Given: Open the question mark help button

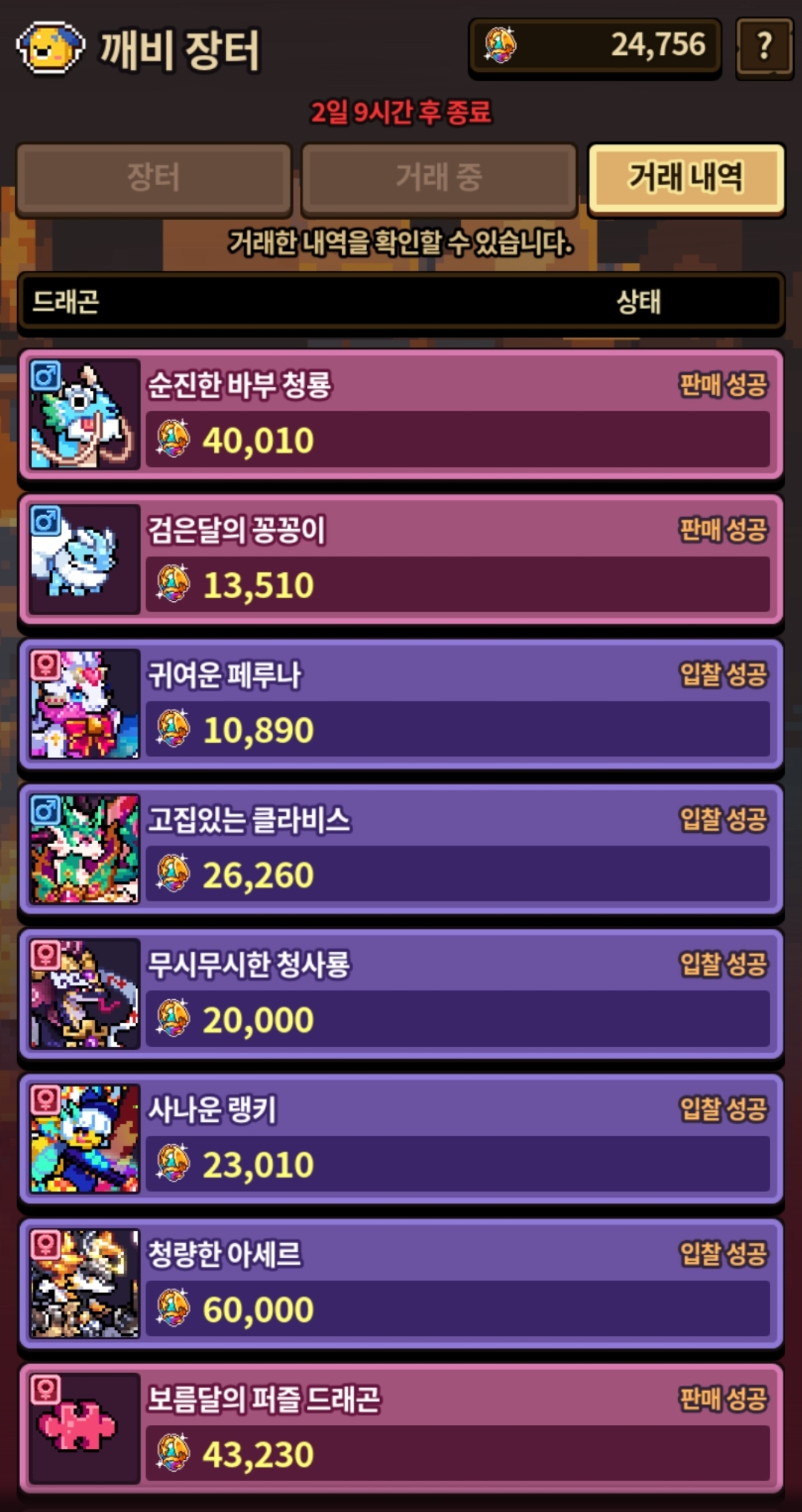Looking at the screenshot, I should pyautogui.click(x=764, y=48).
